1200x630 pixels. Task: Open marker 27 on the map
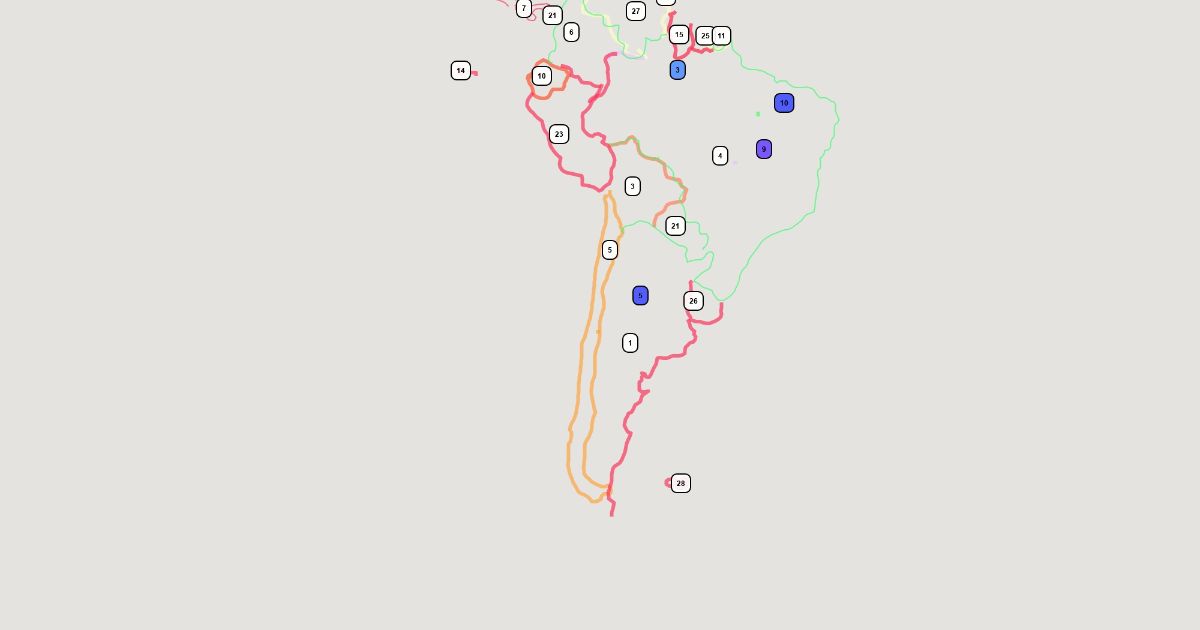pos(636,11)
